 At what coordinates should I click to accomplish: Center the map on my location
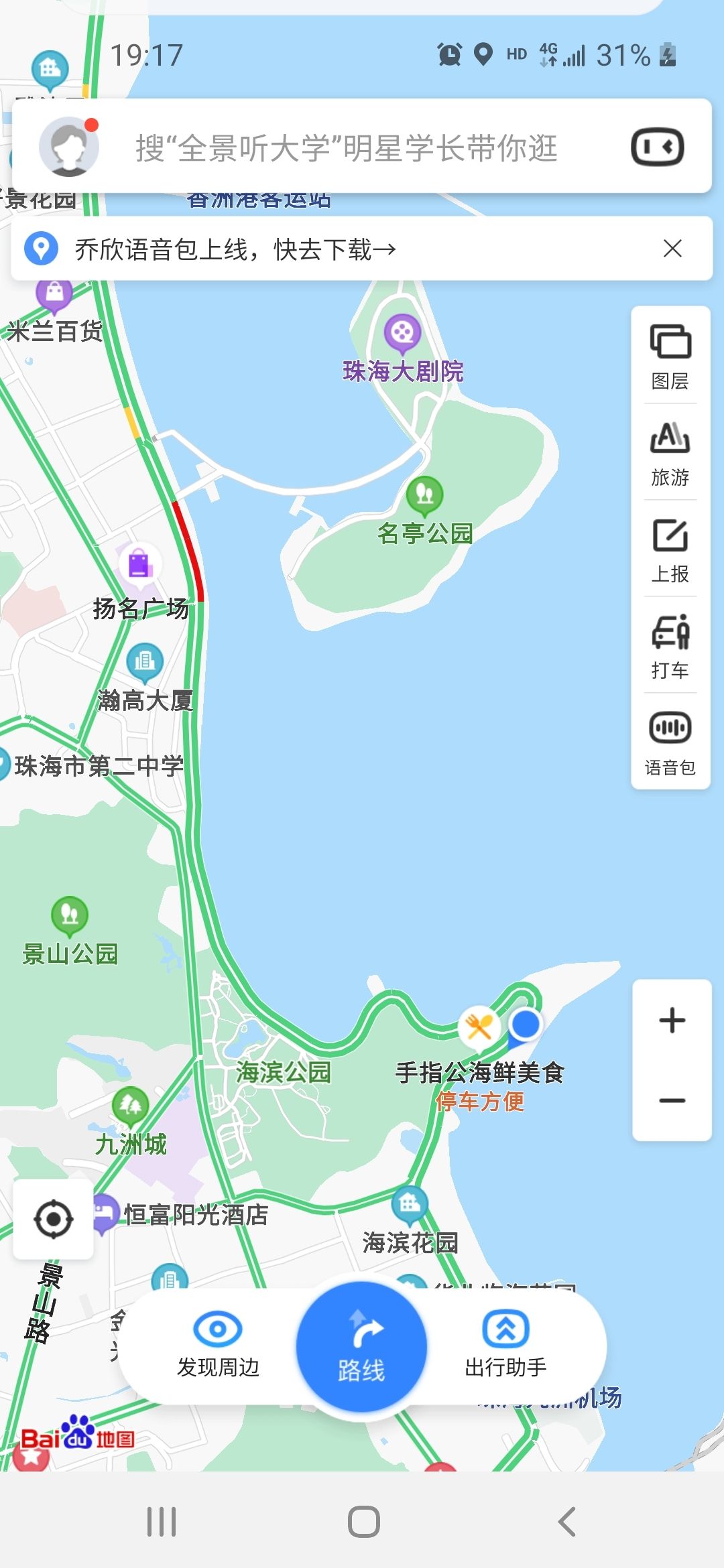(54, 1220)
